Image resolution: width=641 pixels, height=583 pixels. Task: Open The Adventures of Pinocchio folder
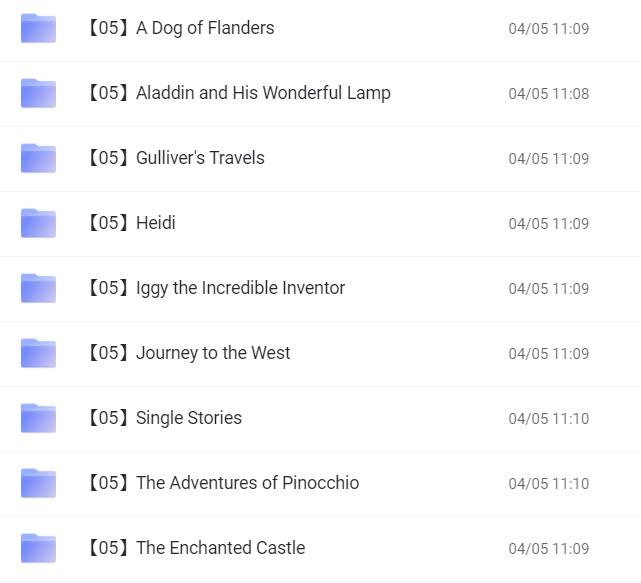(222, 483)
